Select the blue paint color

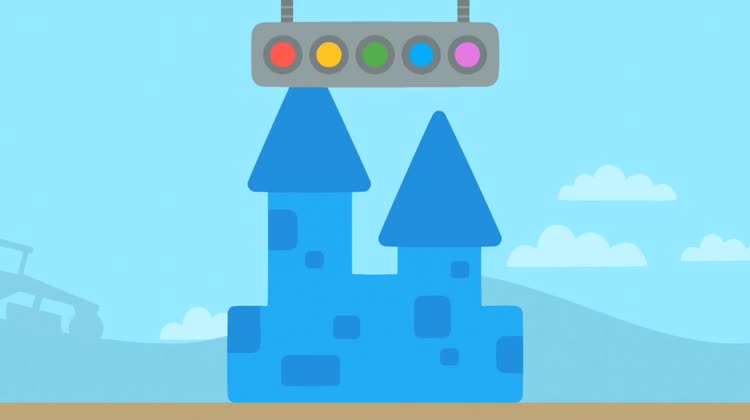[x=420, y=54]
